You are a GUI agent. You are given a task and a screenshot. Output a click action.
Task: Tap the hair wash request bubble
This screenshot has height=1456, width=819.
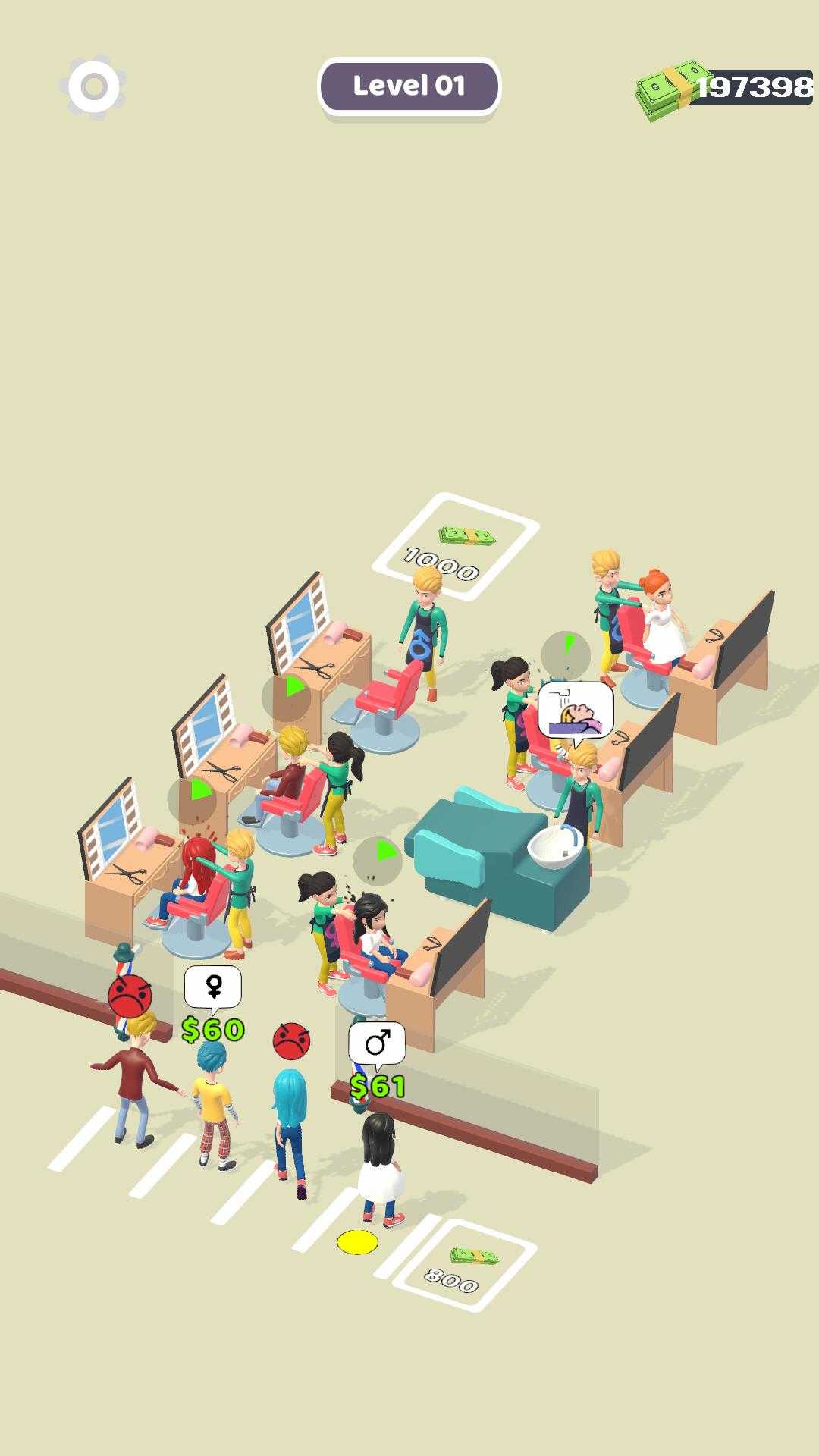[x=576, y=711]
